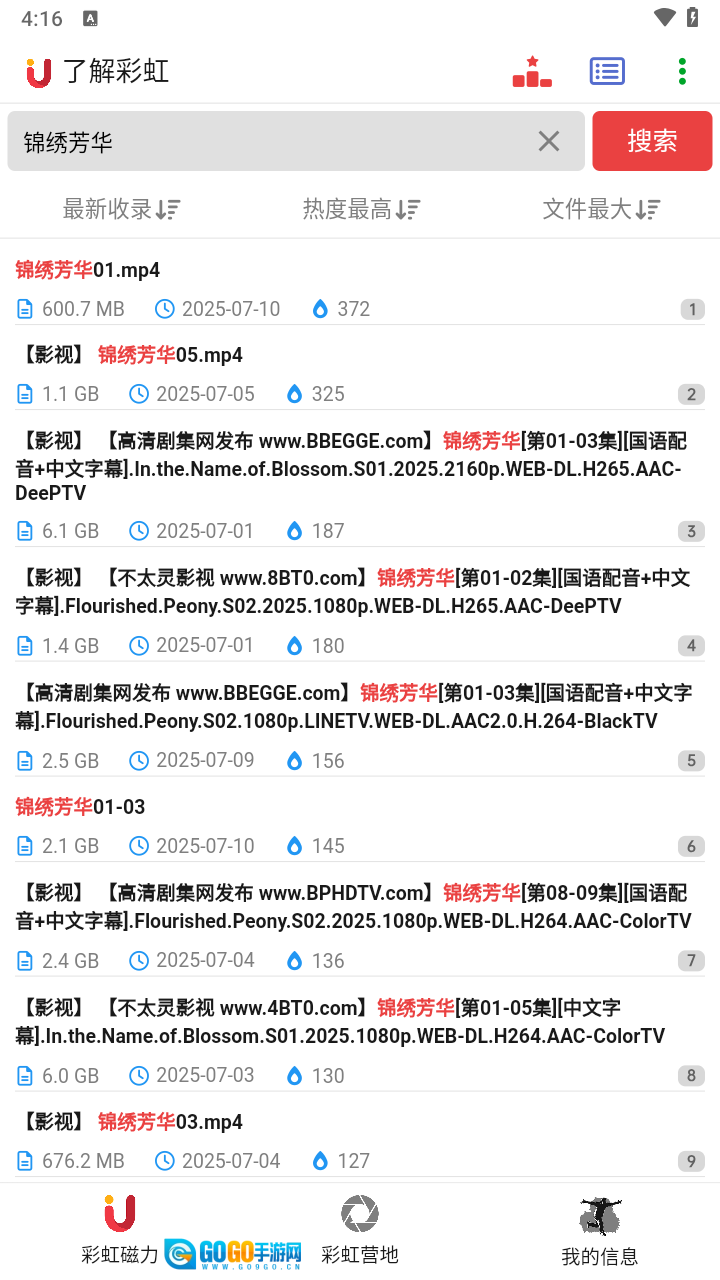The height and width of the screenshot is (1280, 720).
Task: Switch to the 我的信息 tab
Action: [600, 1232]
